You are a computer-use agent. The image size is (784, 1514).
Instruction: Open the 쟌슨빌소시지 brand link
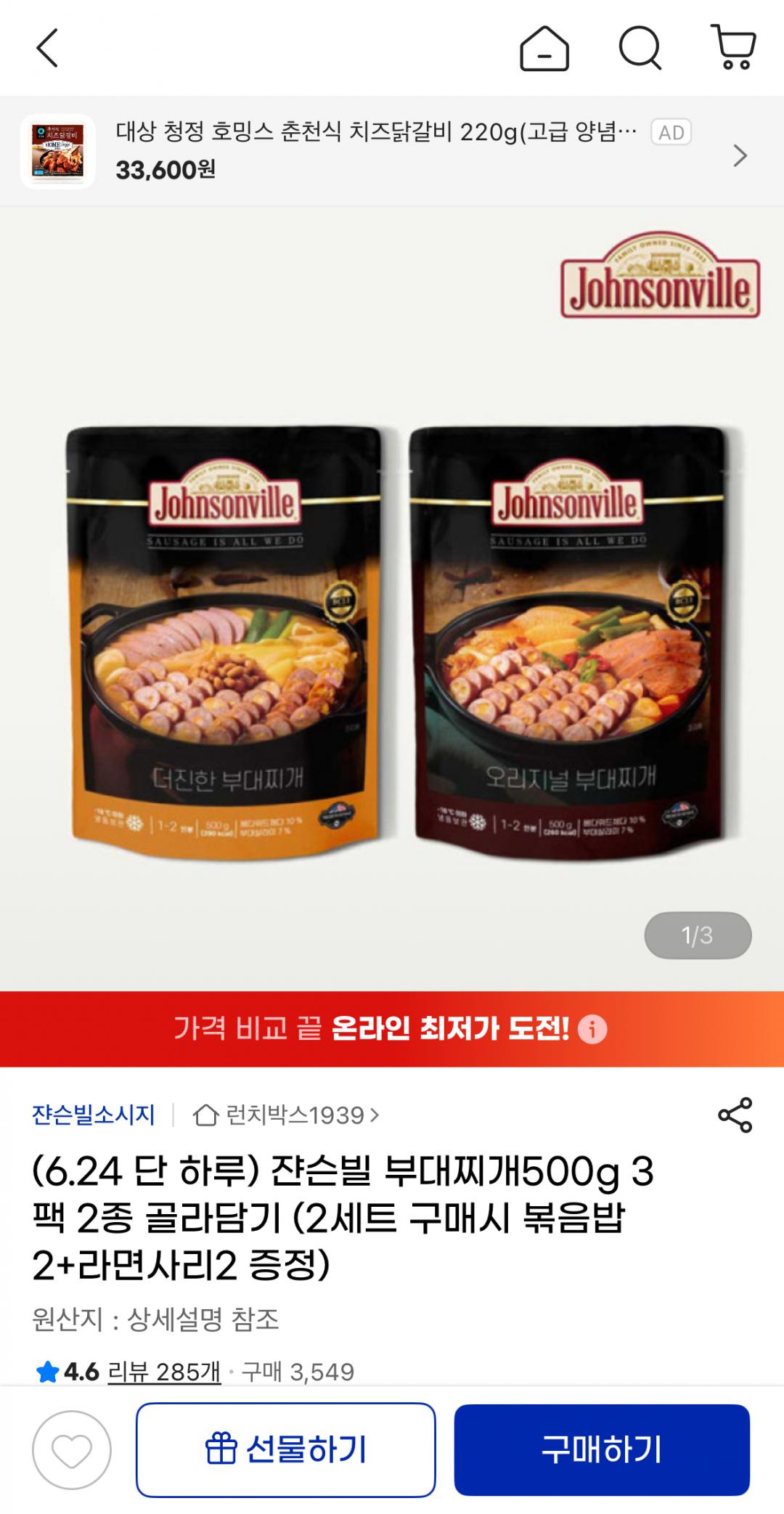coord(94,1115)
